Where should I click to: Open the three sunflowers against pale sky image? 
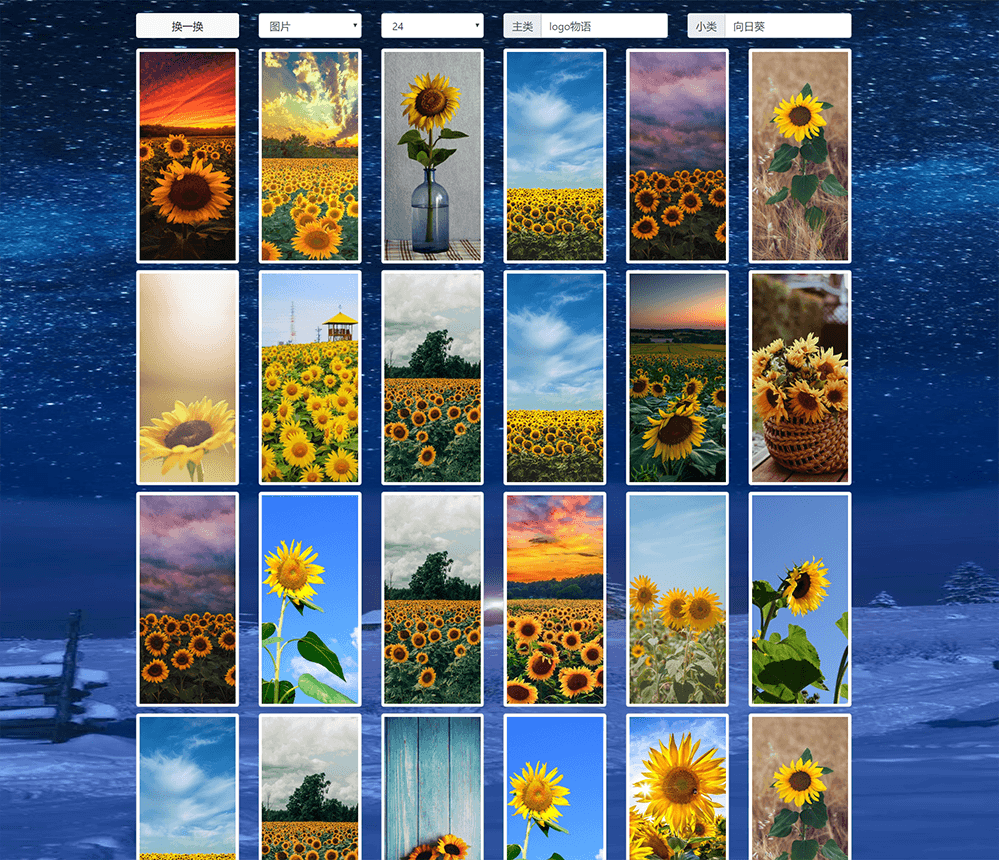677,599
